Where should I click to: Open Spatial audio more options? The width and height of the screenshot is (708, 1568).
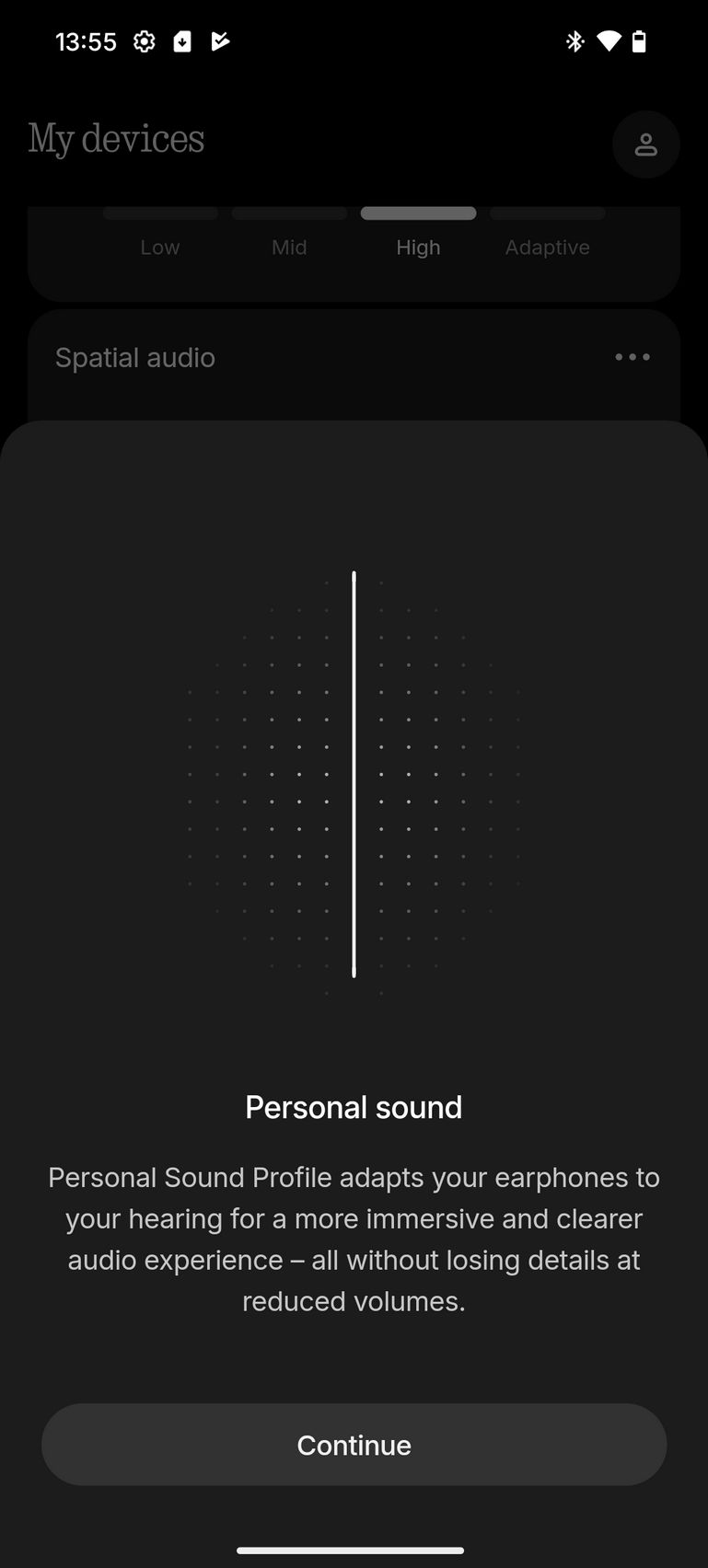click(633, 357)
